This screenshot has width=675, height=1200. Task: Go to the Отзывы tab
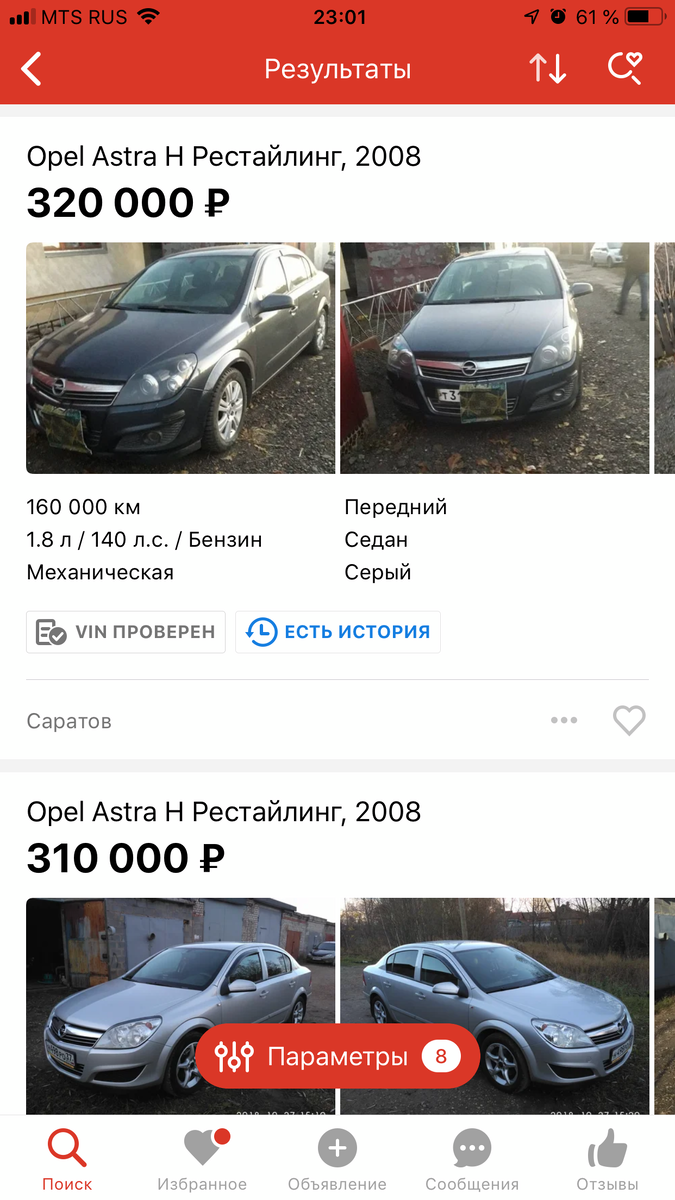point(607,1160)
